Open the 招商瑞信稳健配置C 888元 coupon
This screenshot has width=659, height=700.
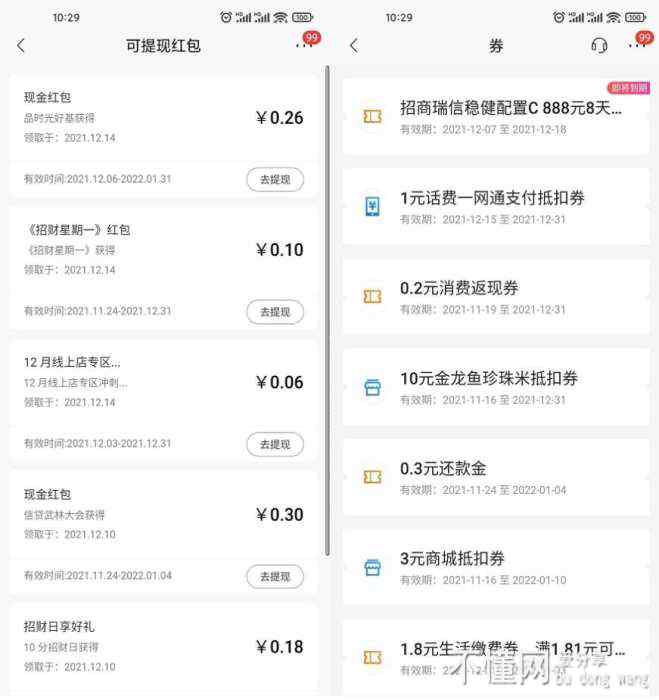(x=496, y=116)
